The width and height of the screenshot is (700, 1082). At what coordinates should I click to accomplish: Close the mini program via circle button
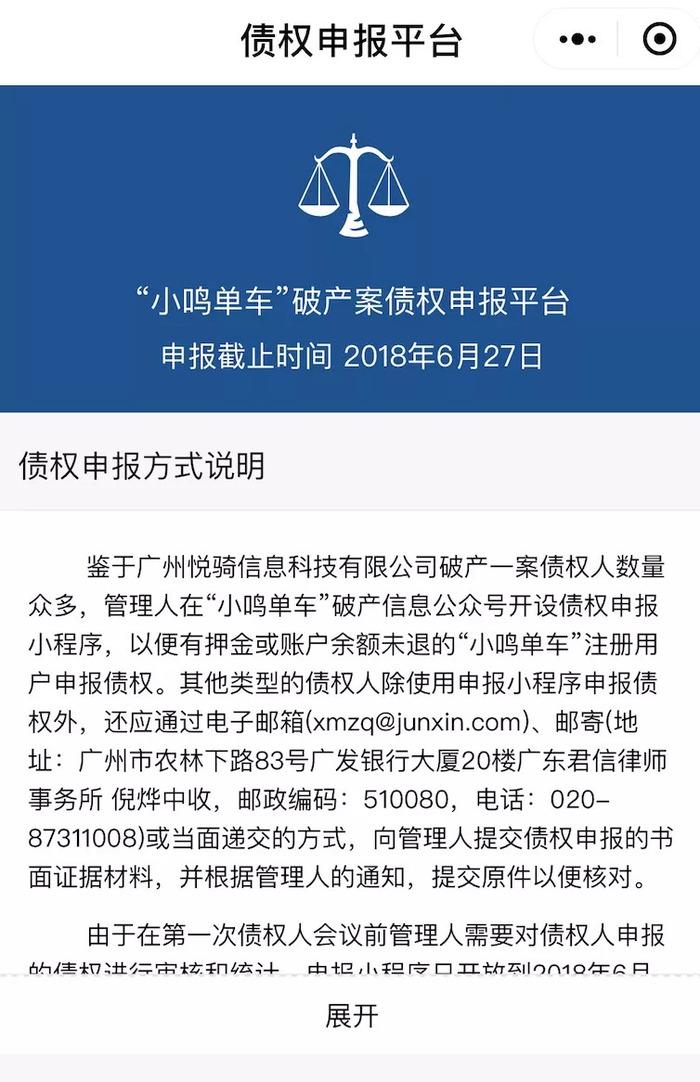point(659,40)
